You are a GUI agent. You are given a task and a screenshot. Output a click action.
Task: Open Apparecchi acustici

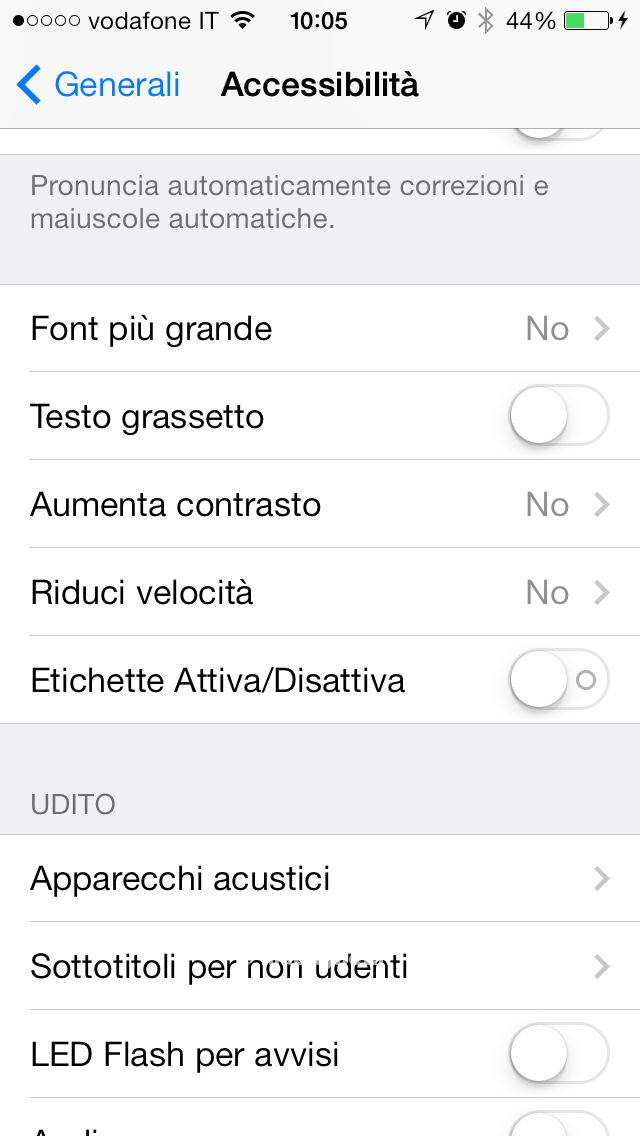tap(320, 879)
